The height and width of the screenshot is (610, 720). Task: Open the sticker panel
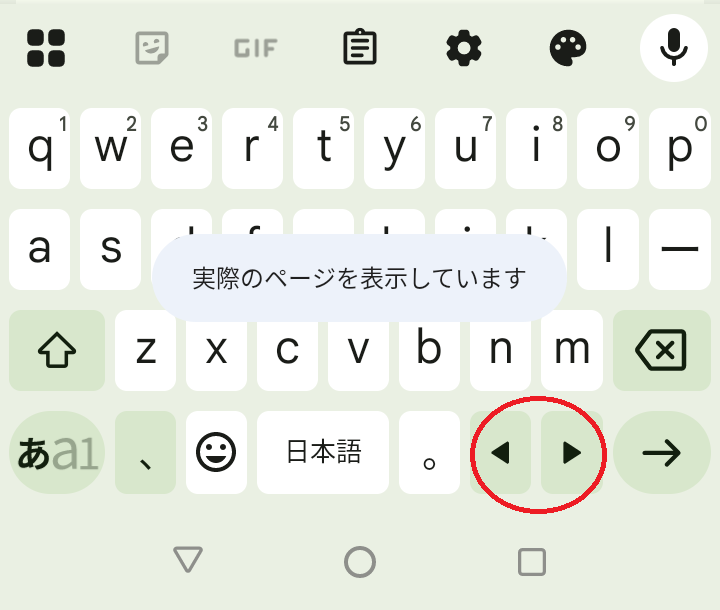pos(152,47)
